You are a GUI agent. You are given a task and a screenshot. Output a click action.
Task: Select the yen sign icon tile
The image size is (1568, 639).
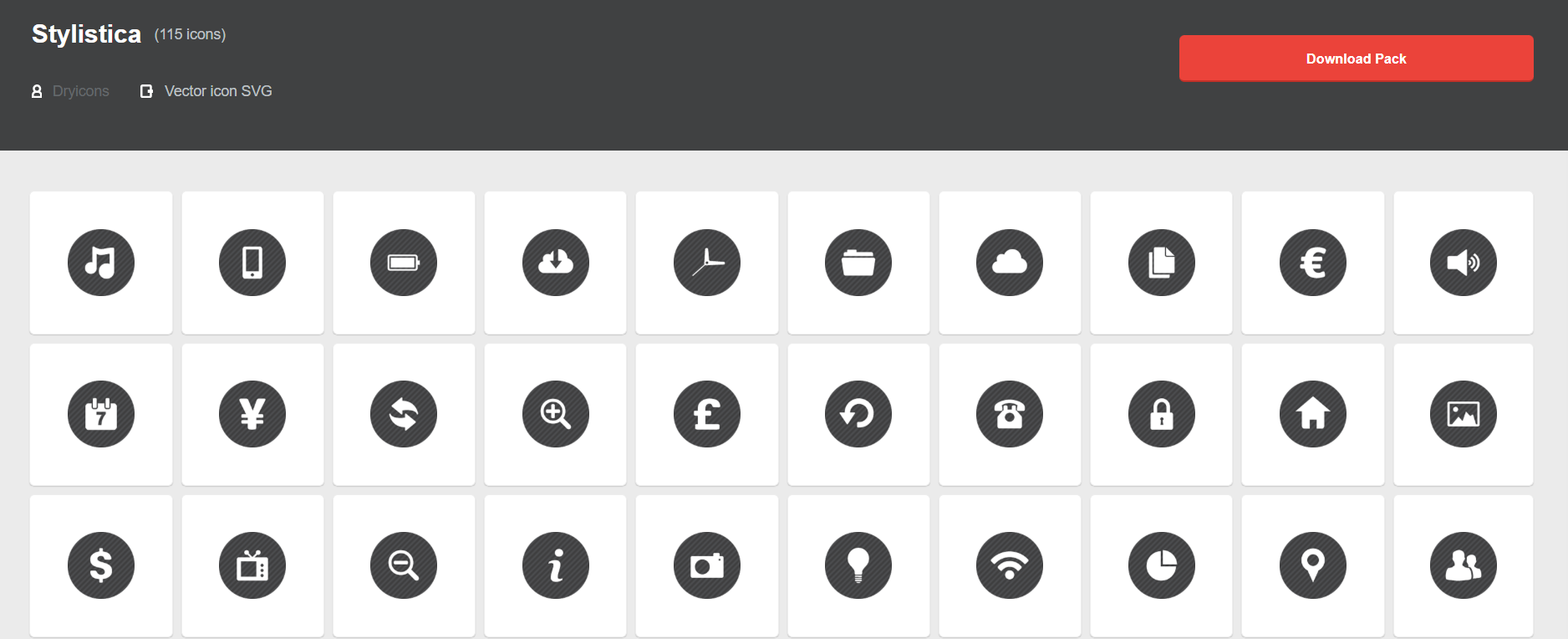(x=252, y=414)
